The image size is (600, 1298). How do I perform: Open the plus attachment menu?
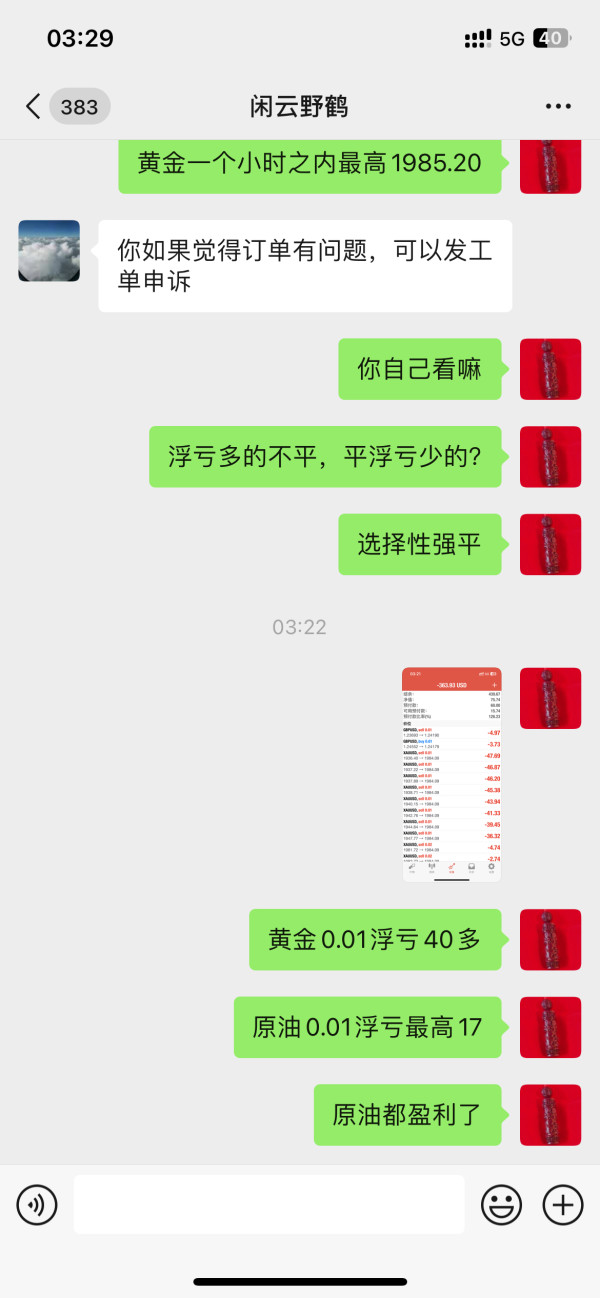click(563, 1205)
